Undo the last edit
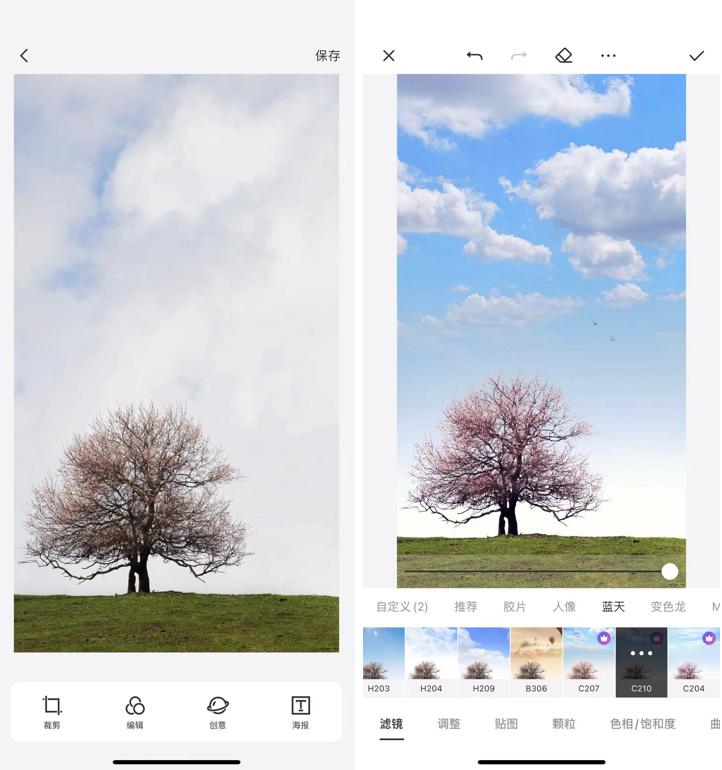This screenshot has width=722, height=770. click(x=474, y=56)
